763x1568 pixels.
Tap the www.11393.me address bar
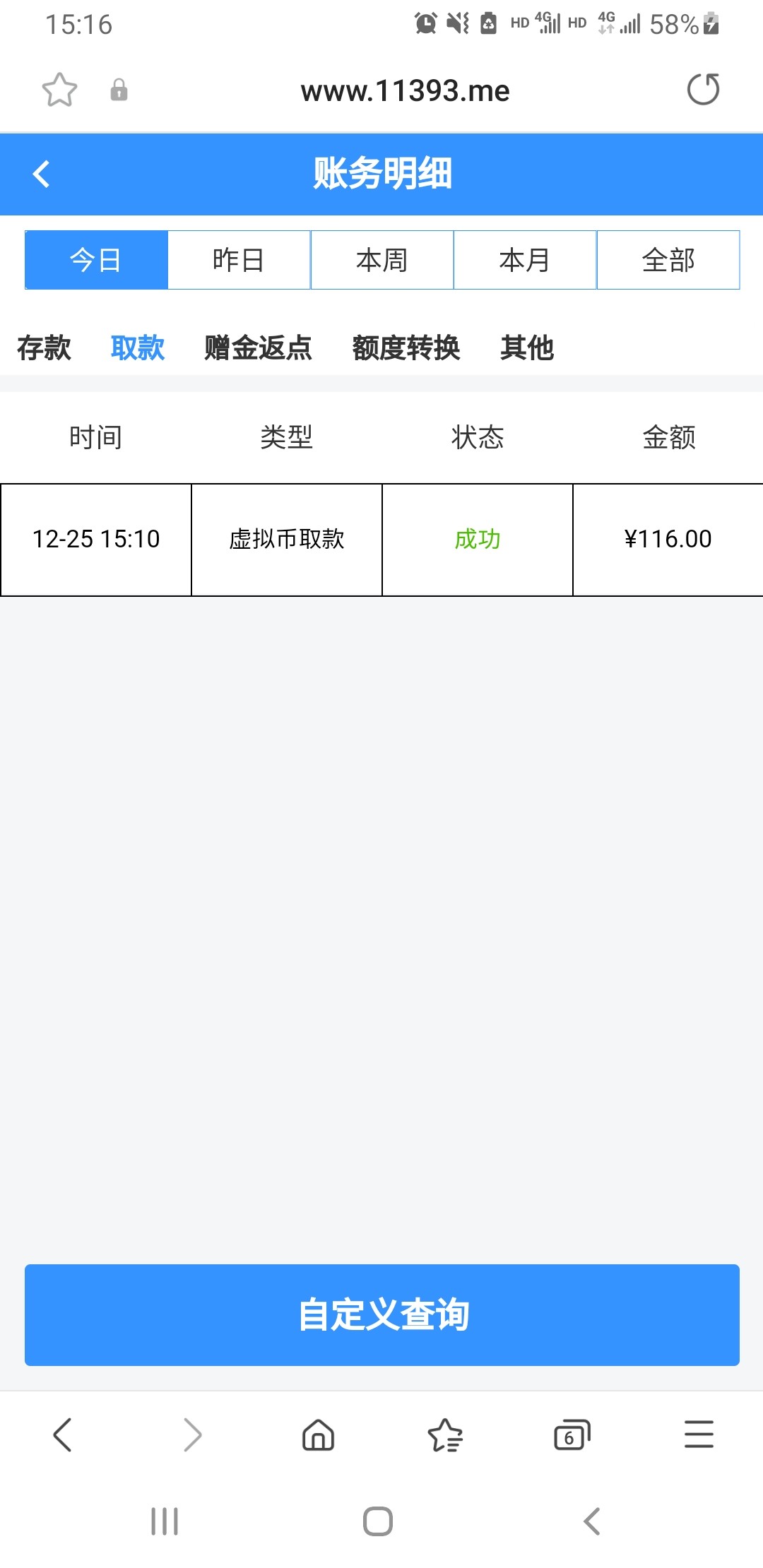pyautogui.click(x=405, y=91)
